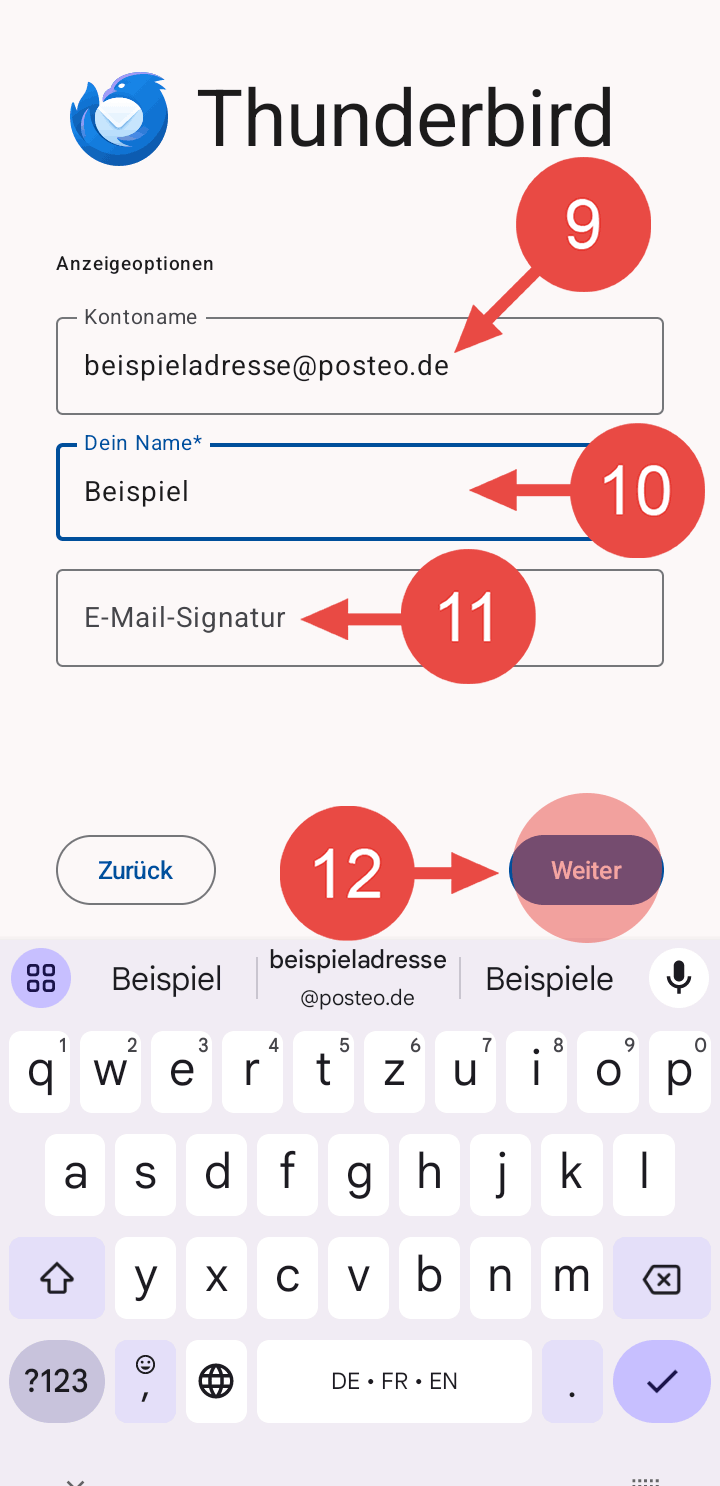Change keyboard language with the globe key
The width and height of the screenshot is (720, 1486).
tap(216, 1381)
